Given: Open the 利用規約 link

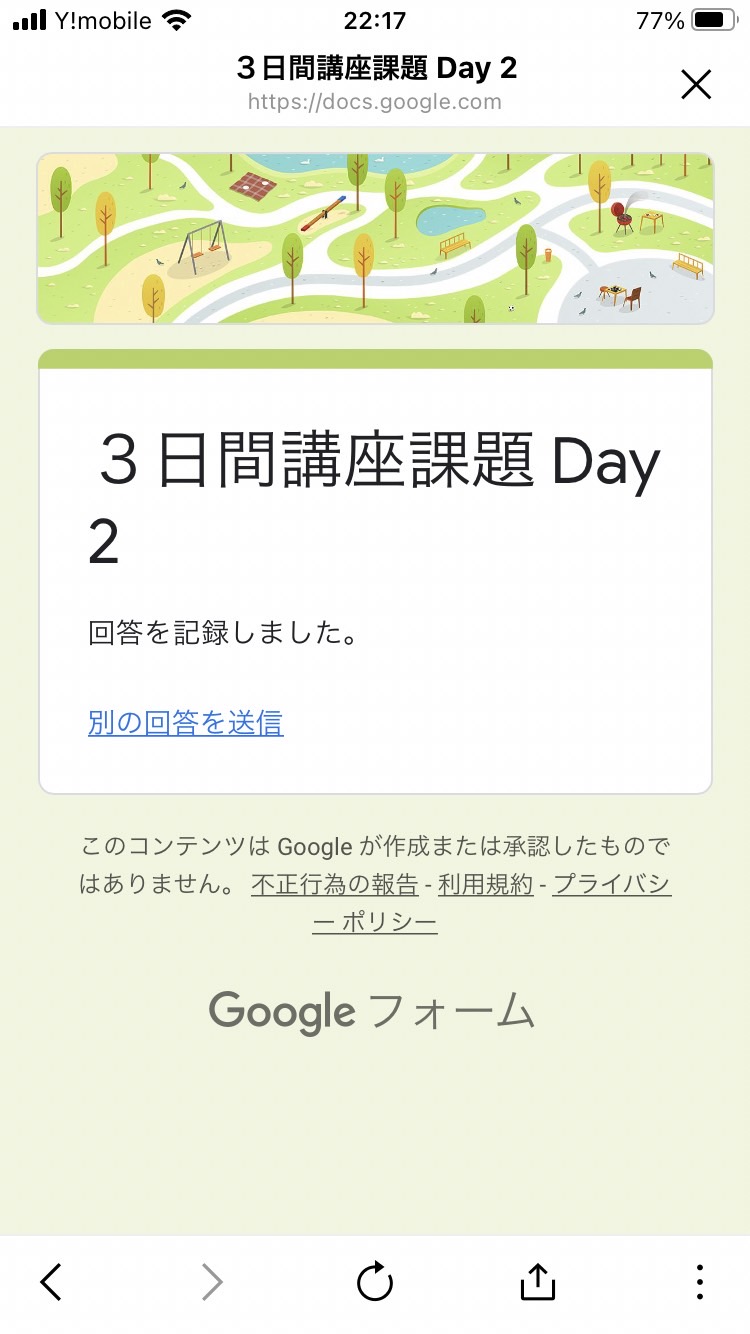Looking at the screenshot, I should 486,884.
